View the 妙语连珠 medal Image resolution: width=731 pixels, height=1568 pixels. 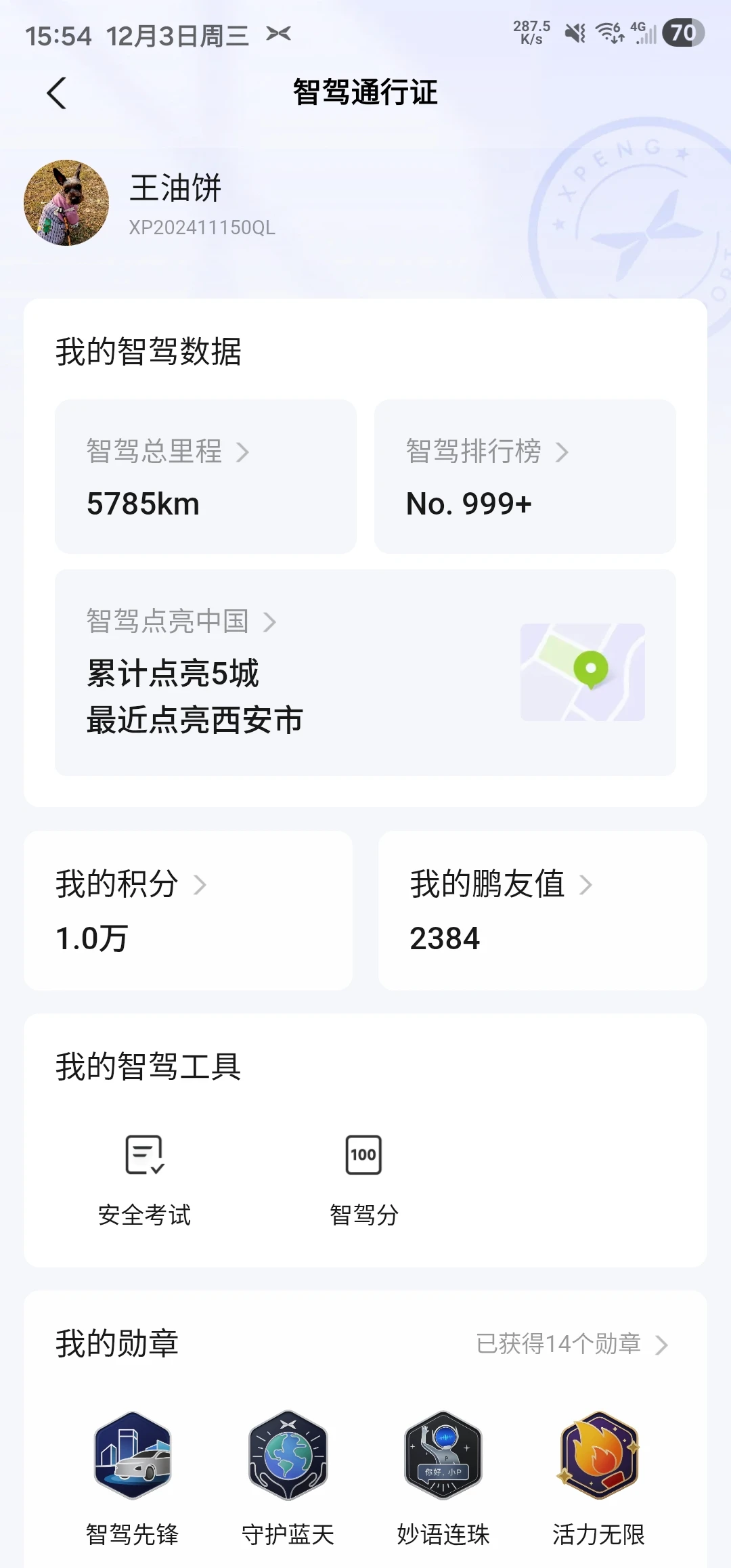pyautogui.click(x=443, y=1456)
